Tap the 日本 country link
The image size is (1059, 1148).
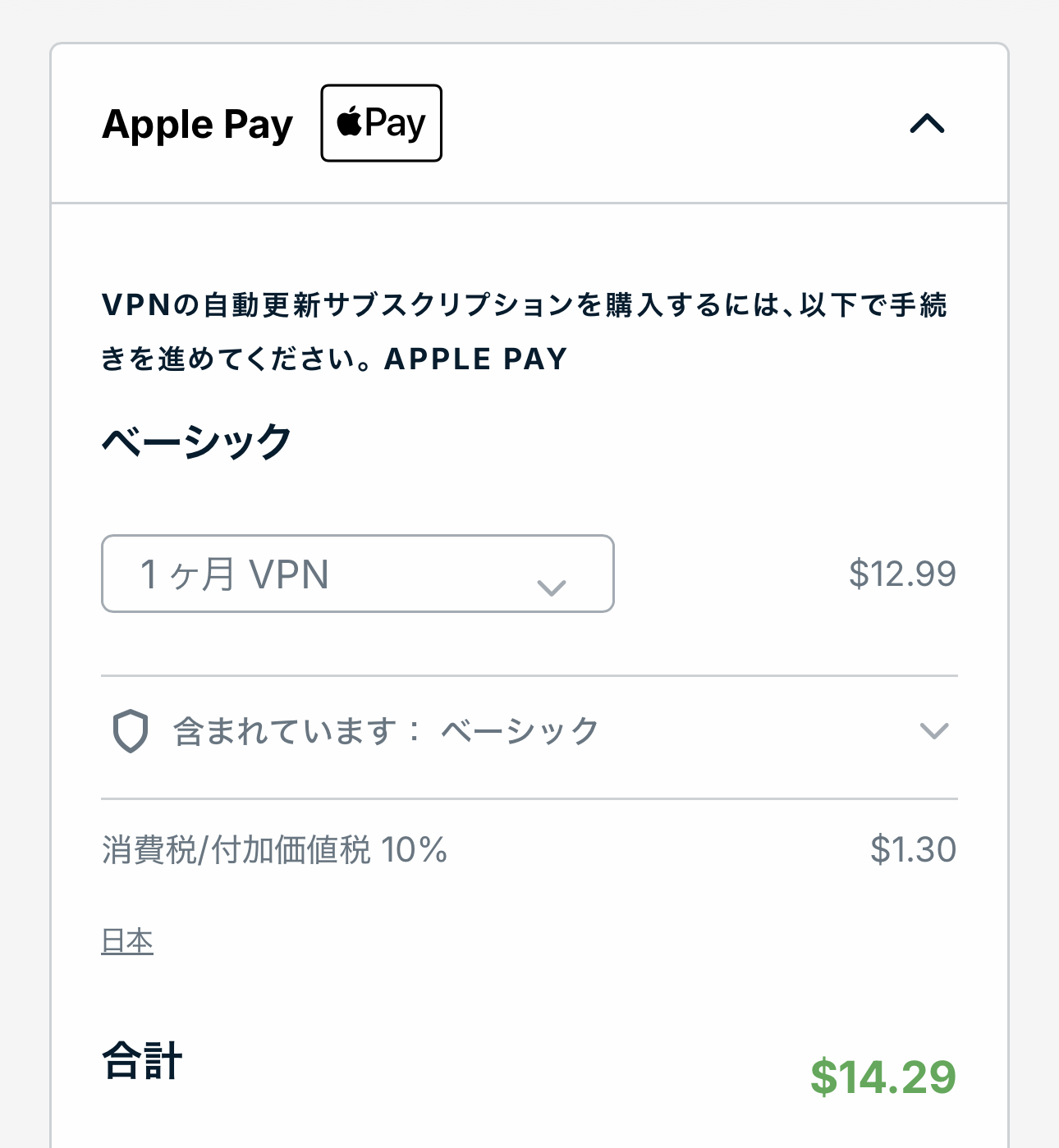pos(127,940)
